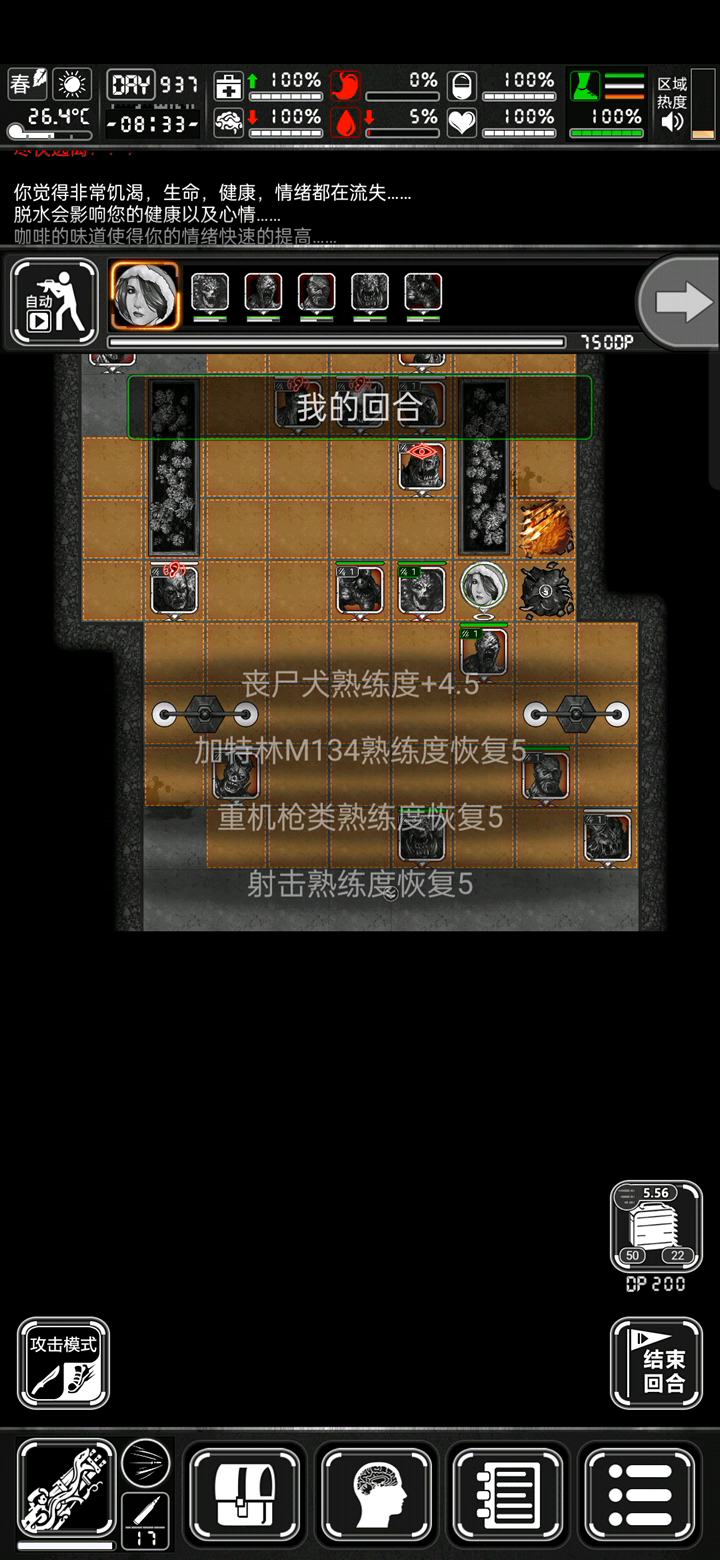Screen dimensions: 720x1560
Task: Tap the end turn flag button
Action: coord(657,1362)
